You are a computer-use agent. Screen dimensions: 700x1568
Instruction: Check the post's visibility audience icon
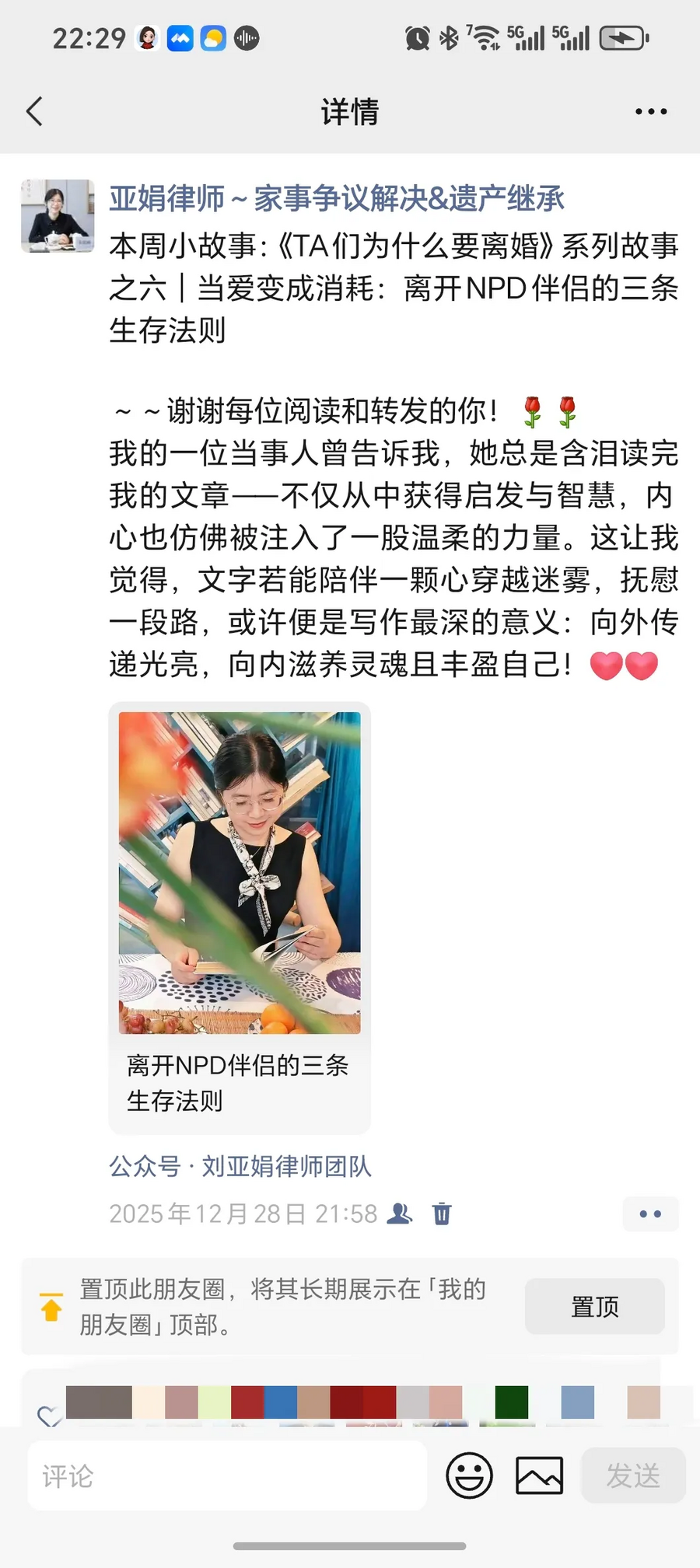[400, 1214]
